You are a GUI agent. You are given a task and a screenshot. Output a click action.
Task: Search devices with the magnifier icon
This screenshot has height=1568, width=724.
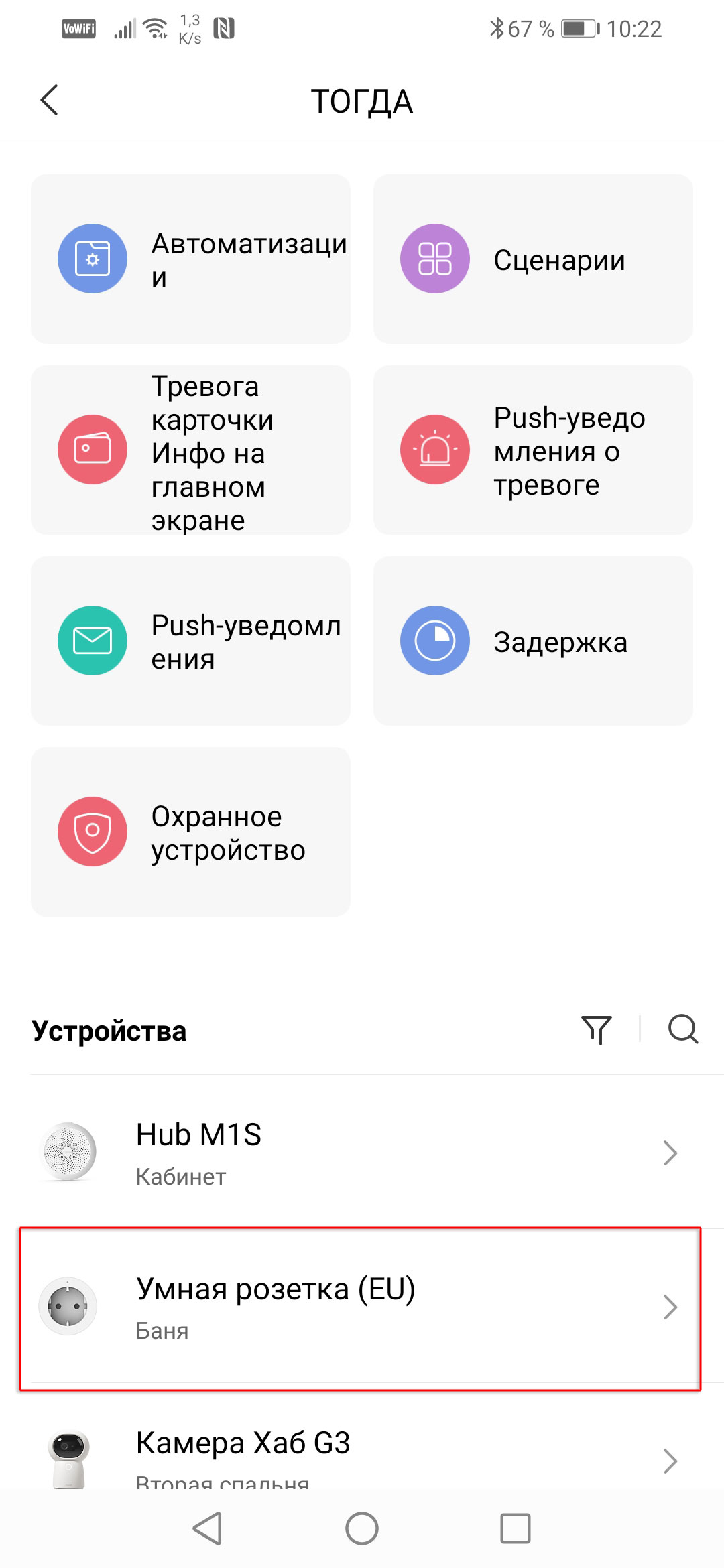[x=682, y=1029]
